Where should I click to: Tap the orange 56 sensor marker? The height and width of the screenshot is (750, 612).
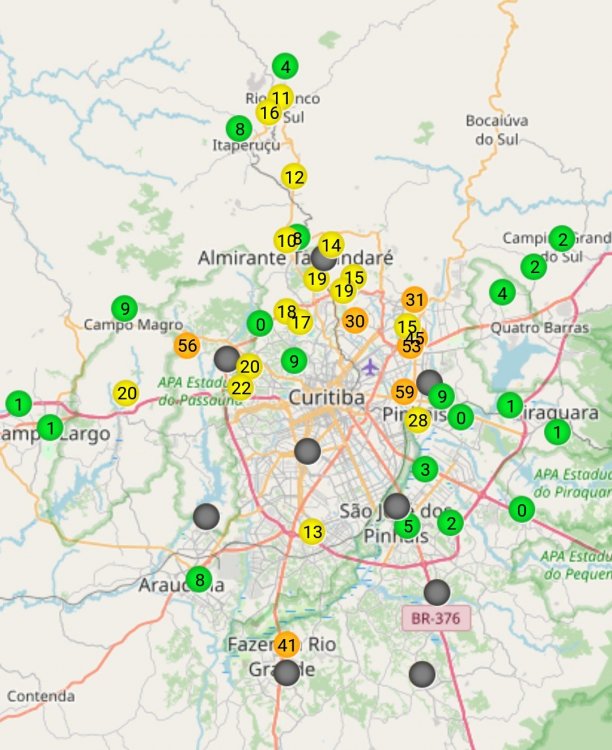click(186, 345)
